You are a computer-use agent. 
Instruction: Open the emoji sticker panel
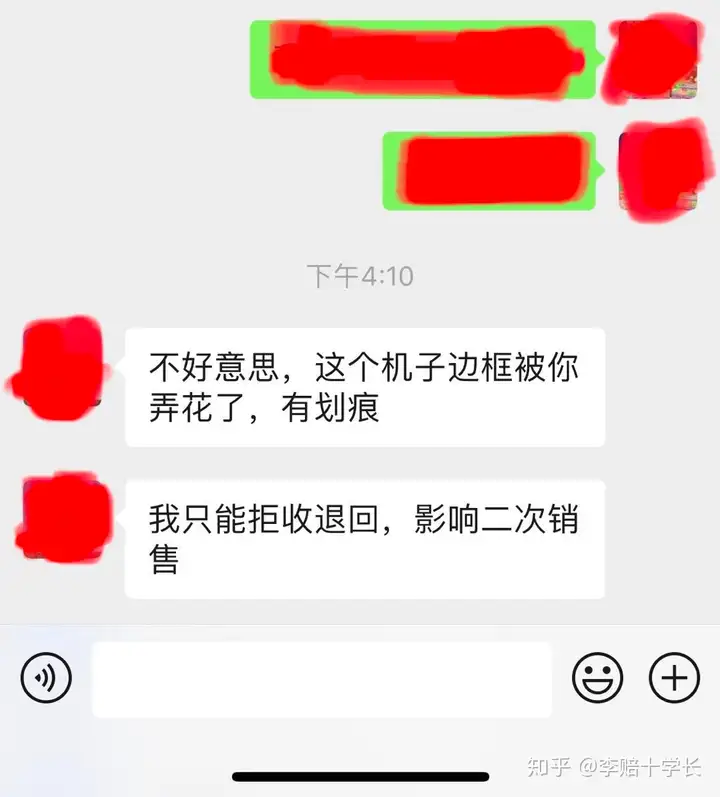597,679
